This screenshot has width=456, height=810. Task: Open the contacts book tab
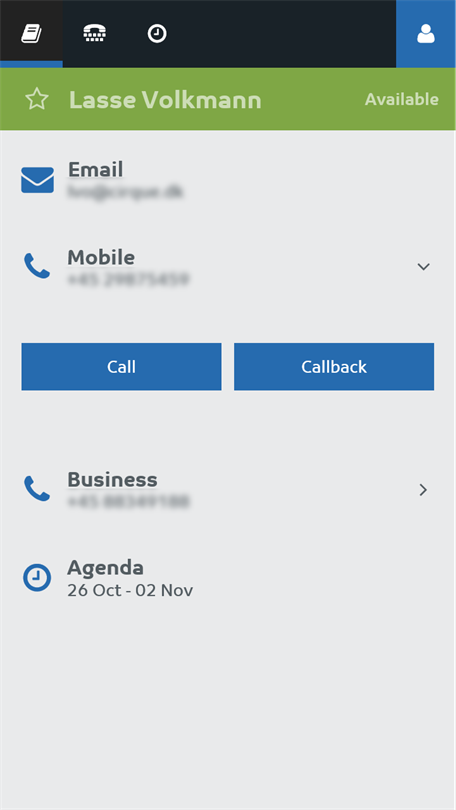click(31, 34)
